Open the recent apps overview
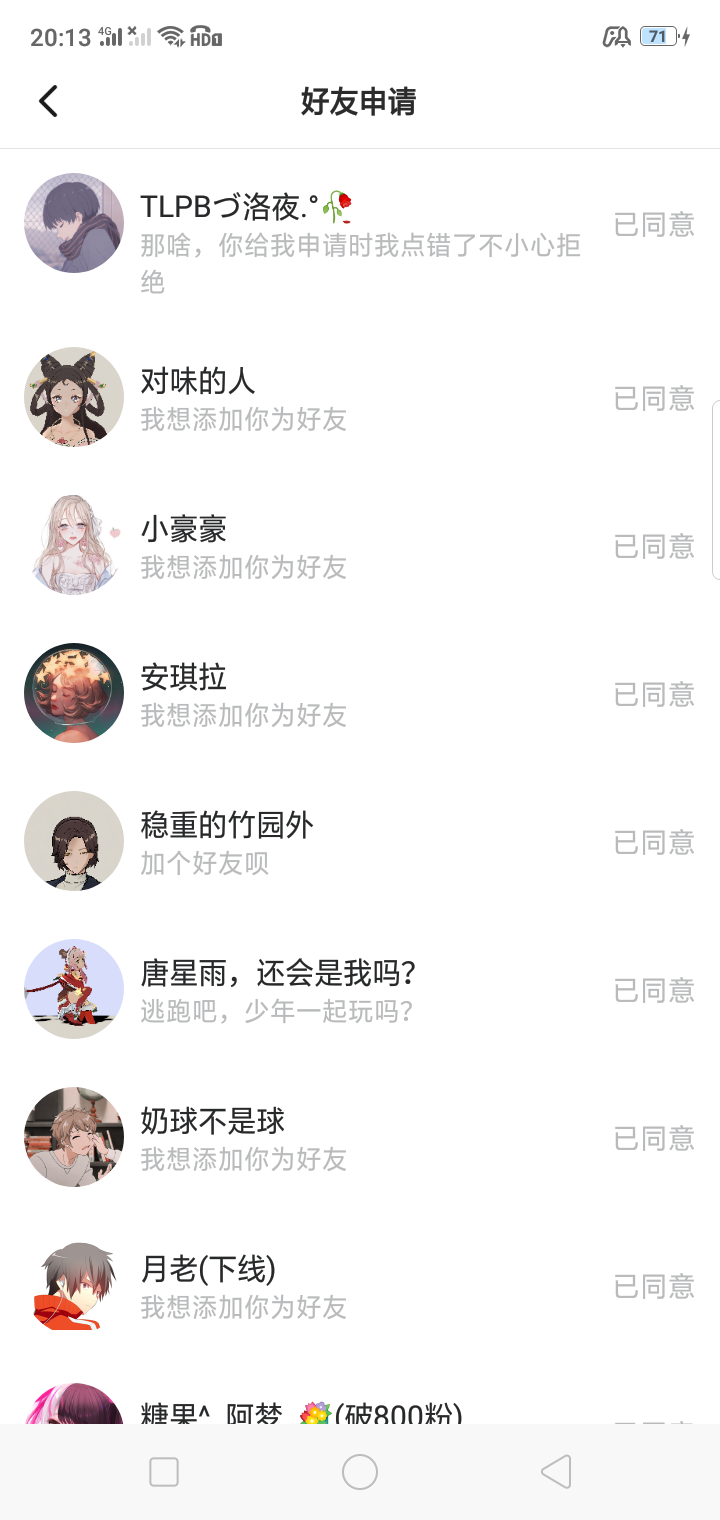720x1520 pixels. tap(164, 1472)
